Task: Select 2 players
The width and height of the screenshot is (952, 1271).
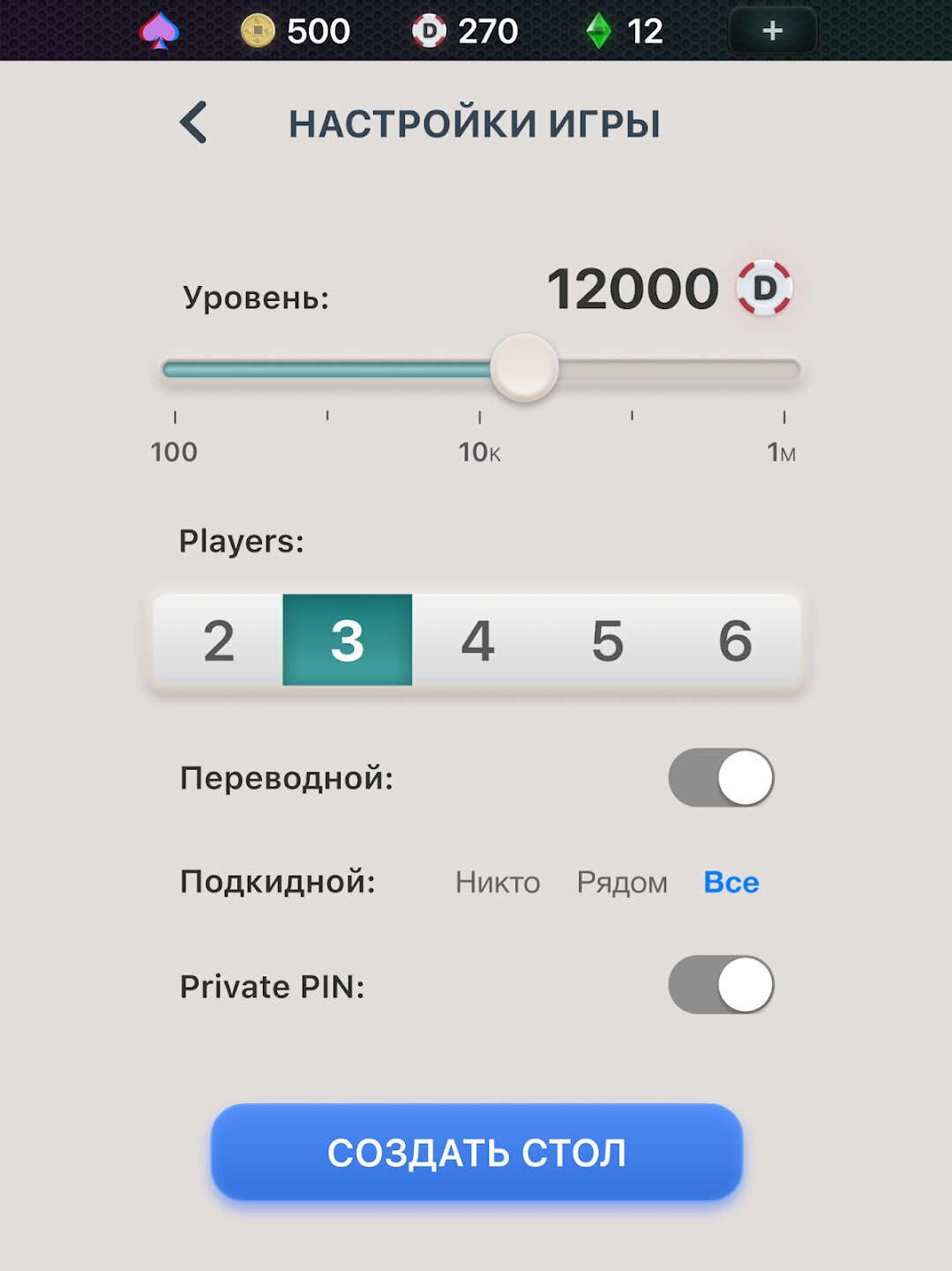Action: 219,640
